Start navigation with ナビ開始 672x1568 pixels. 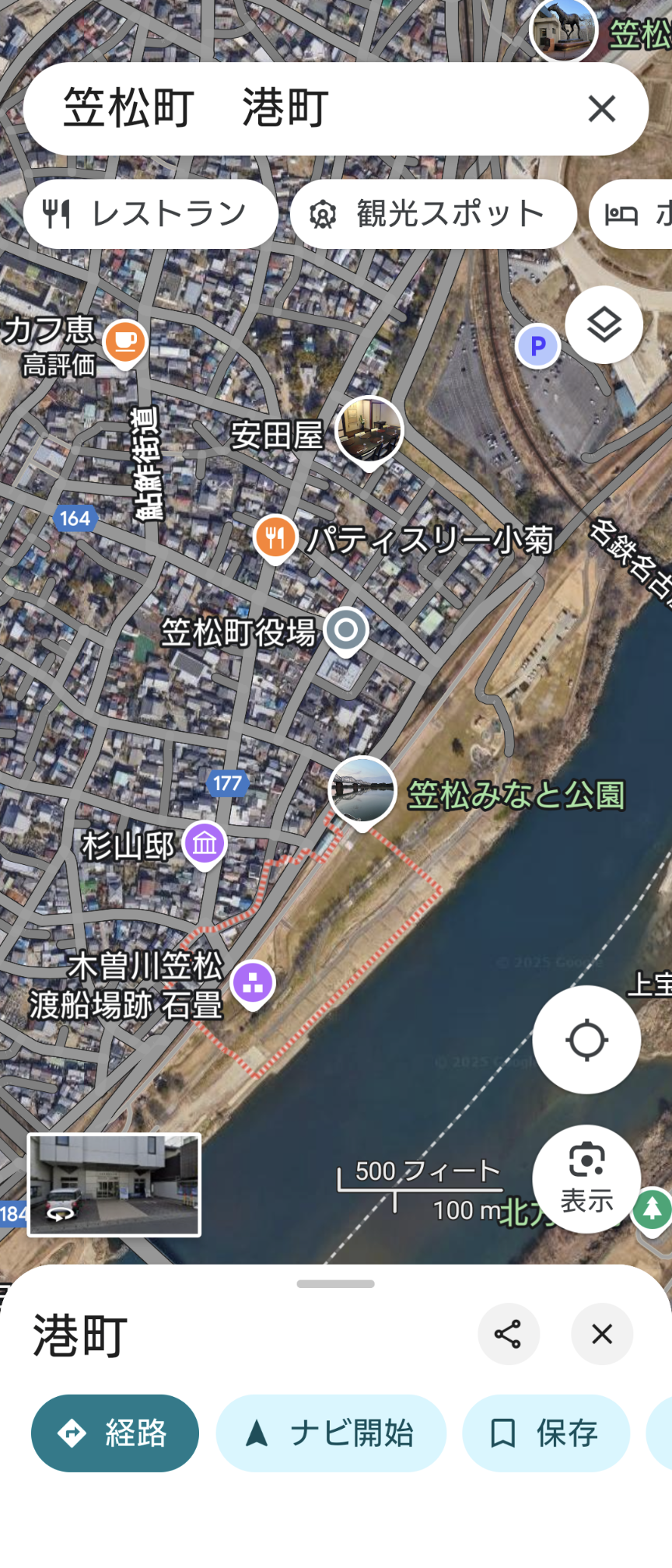(331, 1433)
